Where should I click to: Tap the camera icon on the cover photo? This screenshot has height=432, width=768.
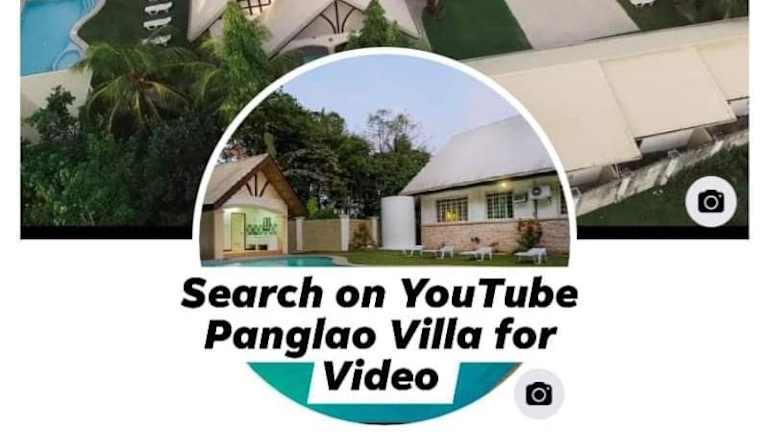[x=710, y=202]
